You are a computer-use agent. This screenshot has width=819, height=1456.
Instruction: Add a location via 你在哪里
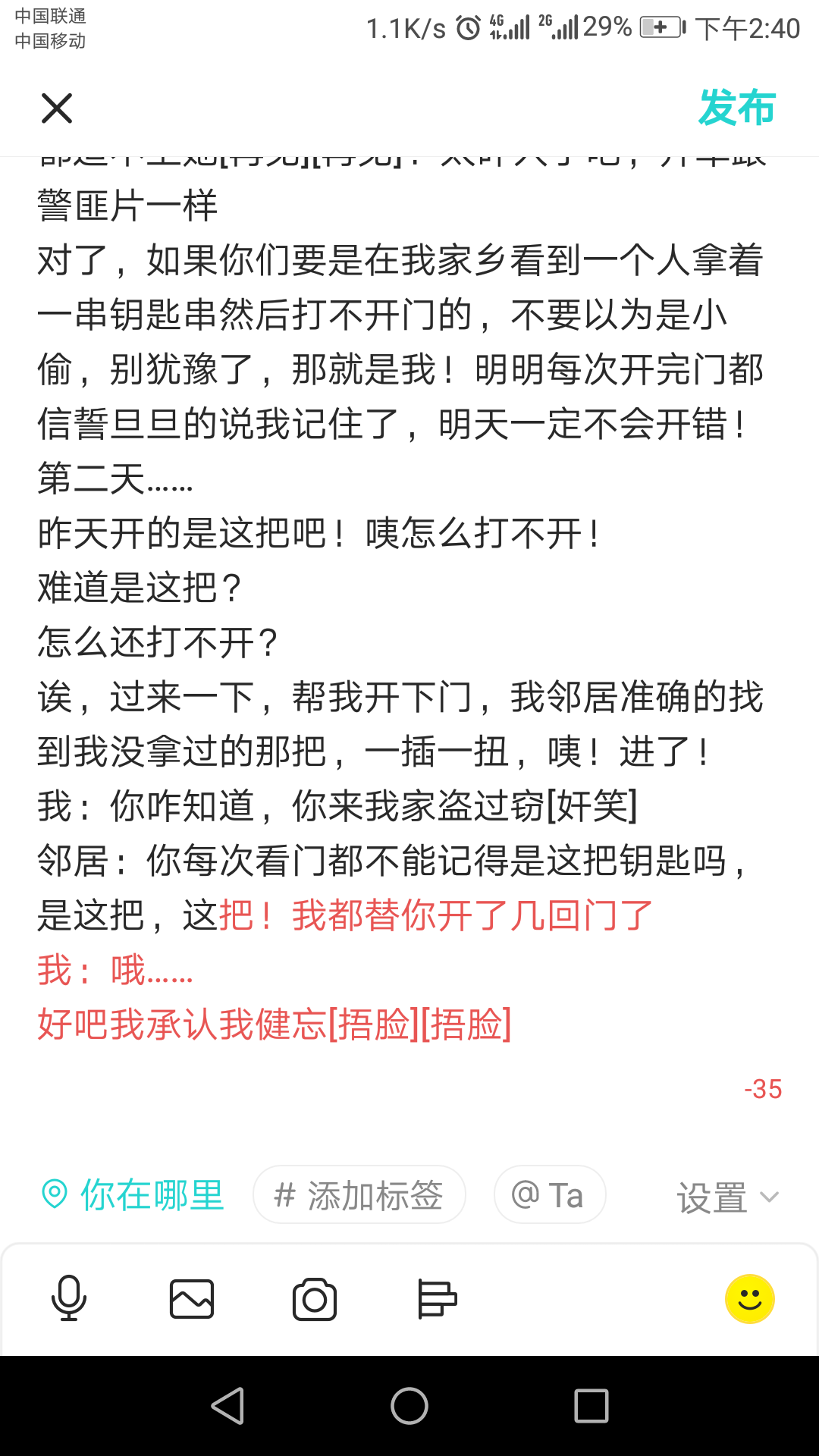point(133,1195)
